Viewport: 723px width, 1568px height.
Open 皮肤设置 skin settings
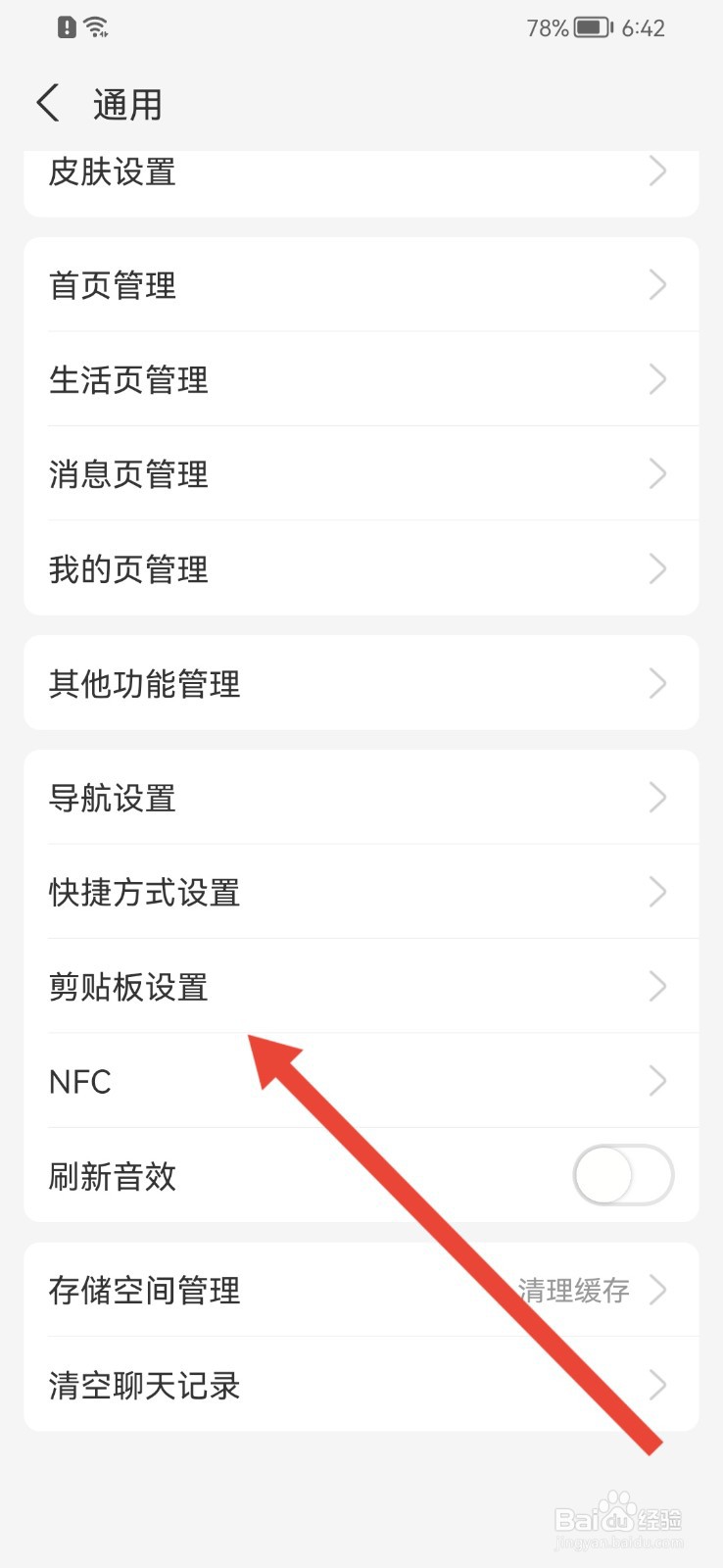pyautogui.click(x=361, y=171)
